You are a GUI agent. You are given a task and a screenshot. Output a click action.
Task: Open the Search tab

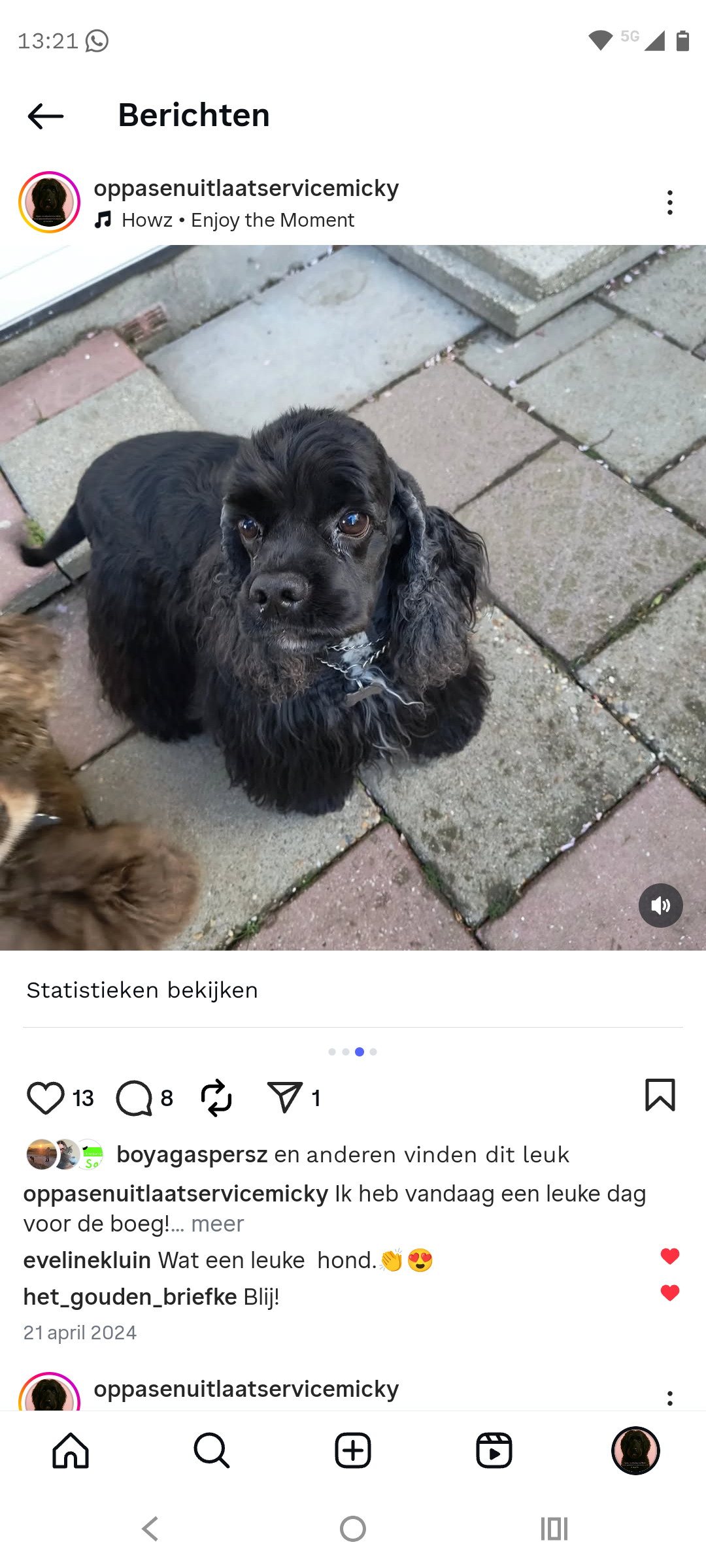pos(212,1450)
